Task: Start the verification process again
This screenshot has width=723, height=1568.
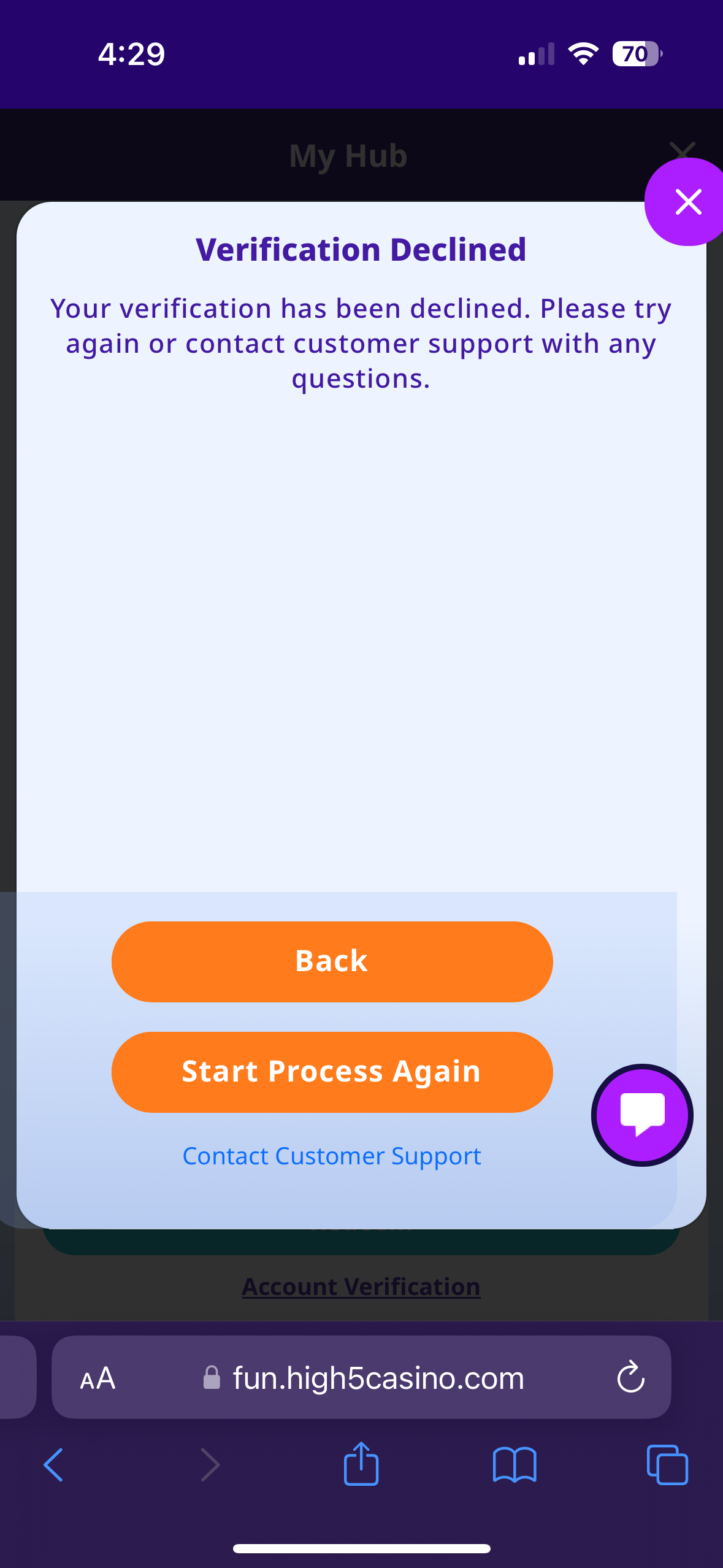Action: (x=332, y=1072)
